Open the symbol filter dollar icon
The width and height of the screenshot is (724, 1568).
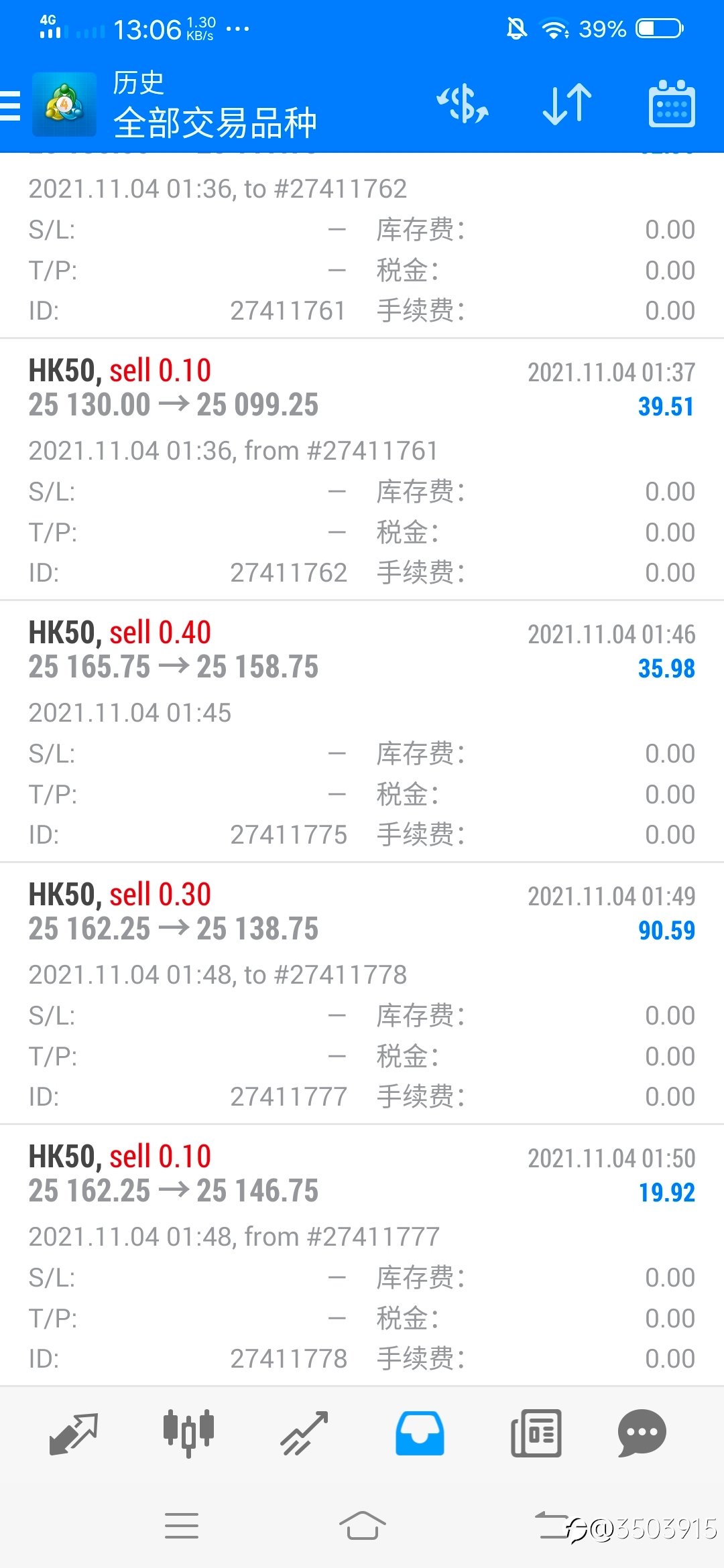463,104
